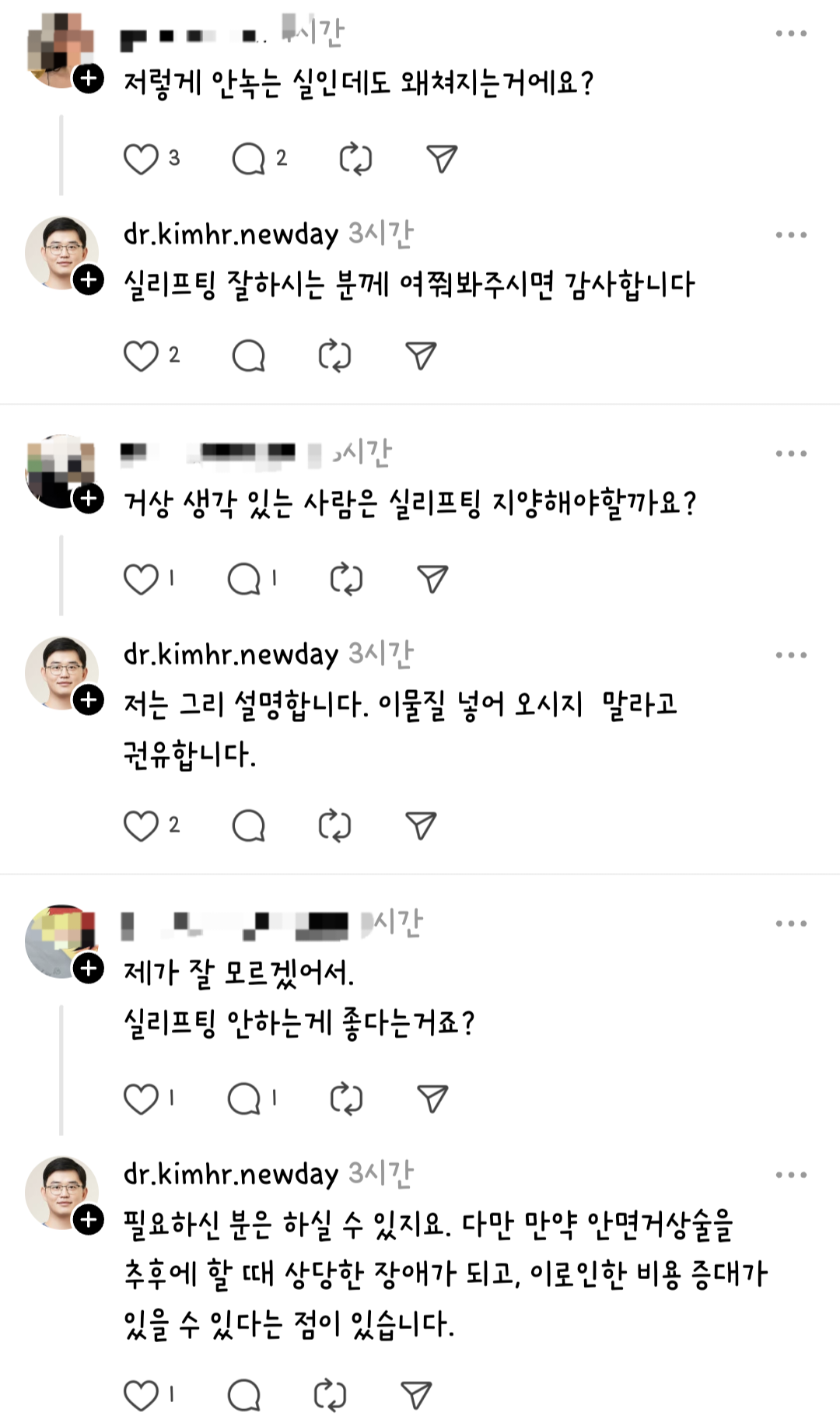The image size is (840, 1423).
Task: Like the comment asking 지양해야할까요
Action: tap(141, 580)
